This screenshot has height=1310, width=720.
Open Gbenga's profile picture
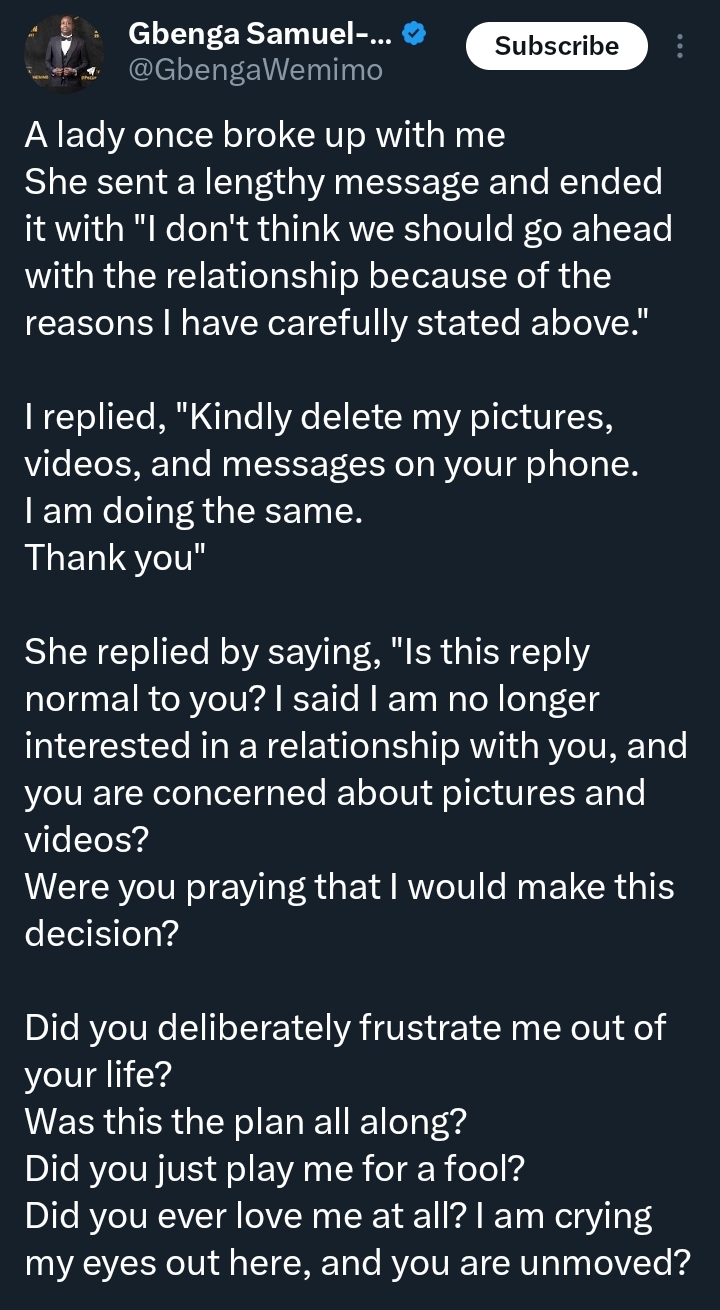tap(64, 54)
